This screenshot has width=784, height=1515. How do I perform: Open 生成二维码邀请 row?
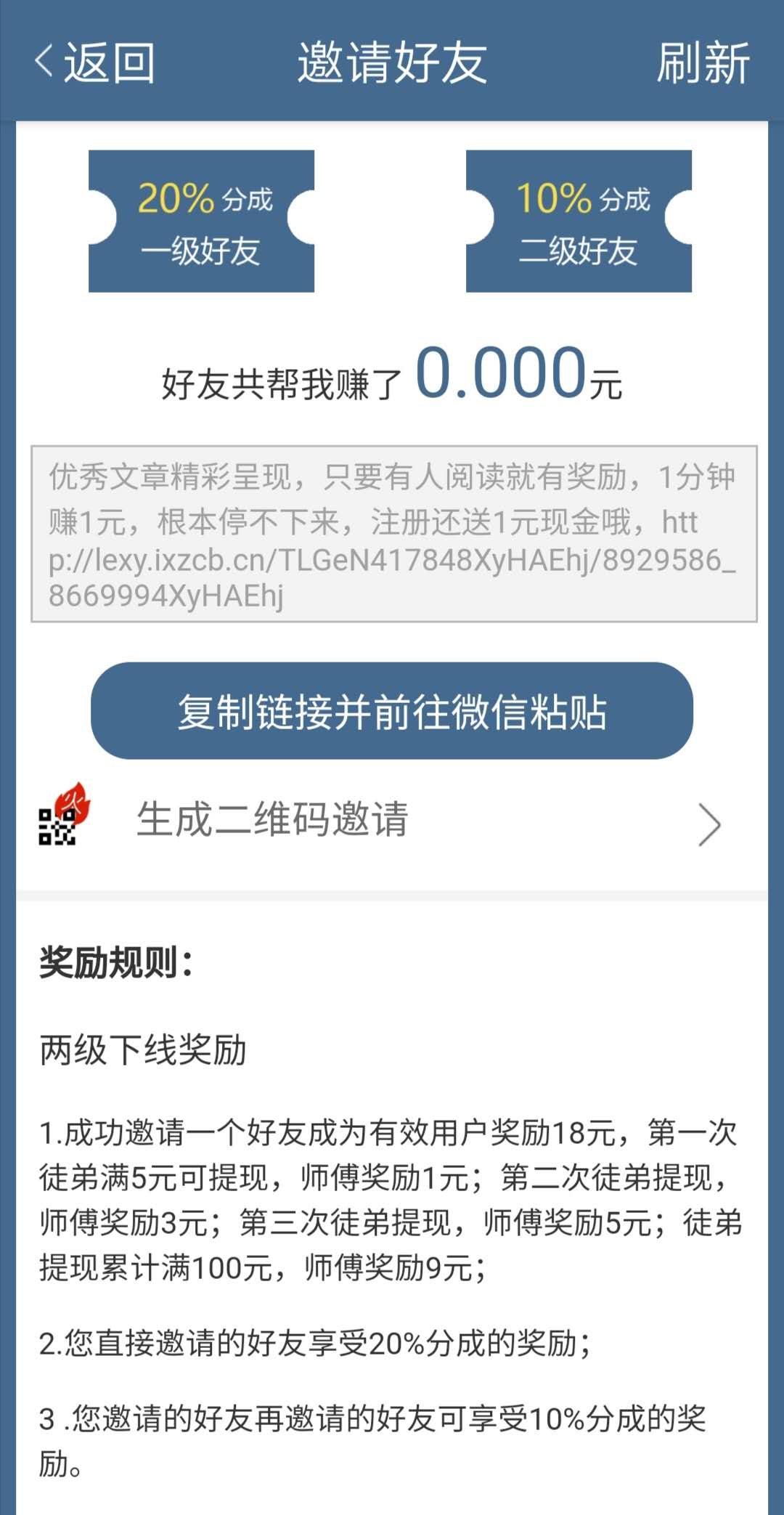tap(392, 821)
